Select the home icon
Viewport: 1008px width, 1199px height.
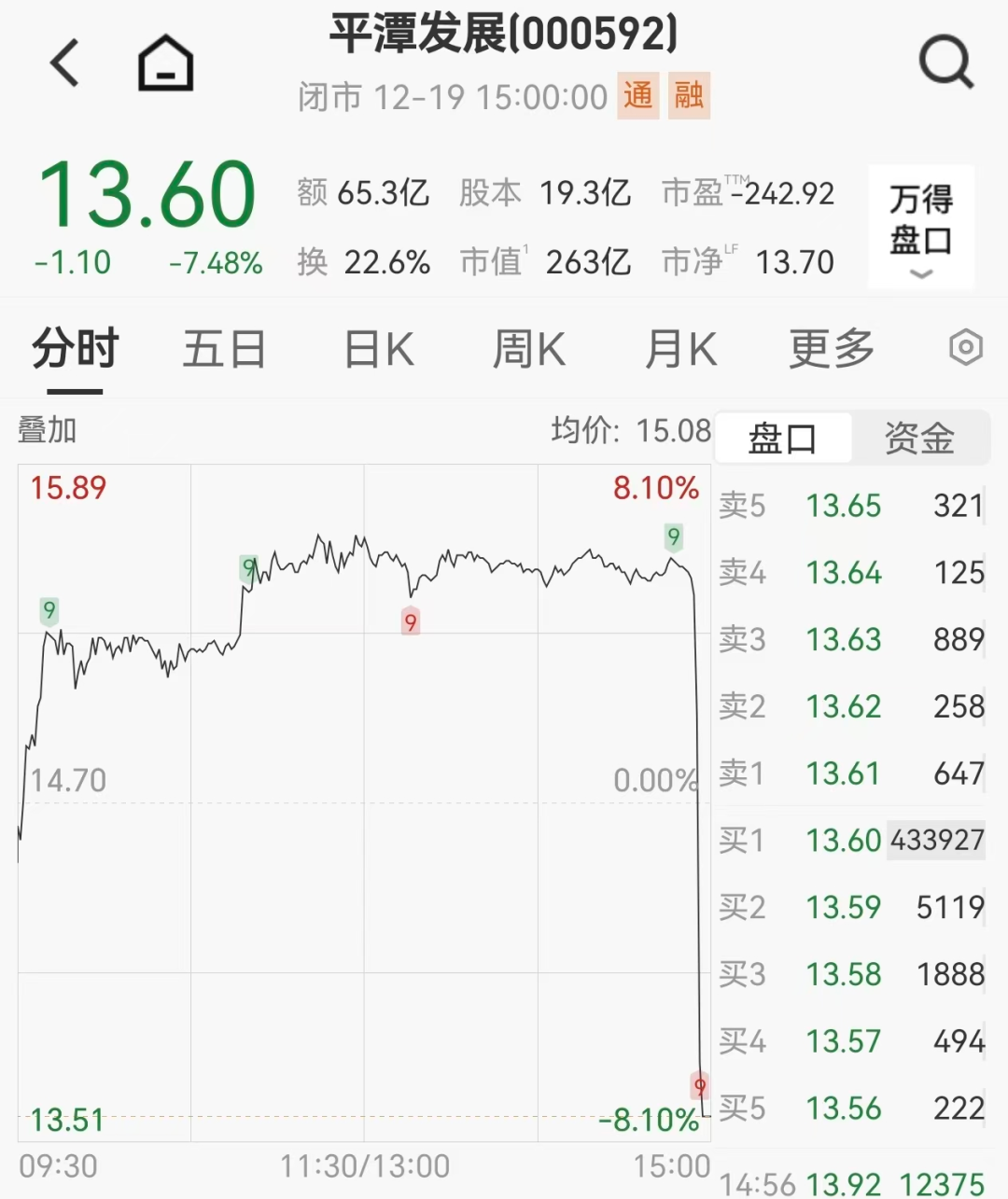pos(164,62)
